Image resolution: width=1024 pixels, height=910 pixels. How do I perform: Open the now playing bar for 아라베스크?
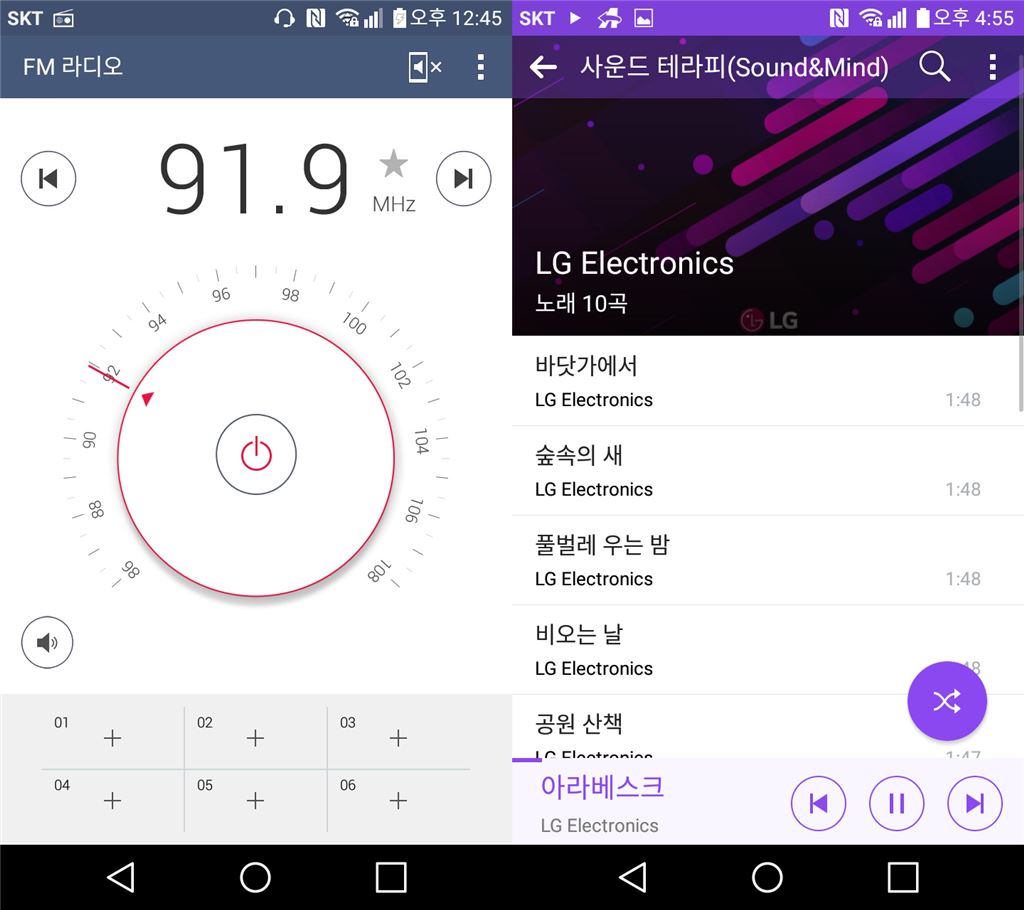640,802
